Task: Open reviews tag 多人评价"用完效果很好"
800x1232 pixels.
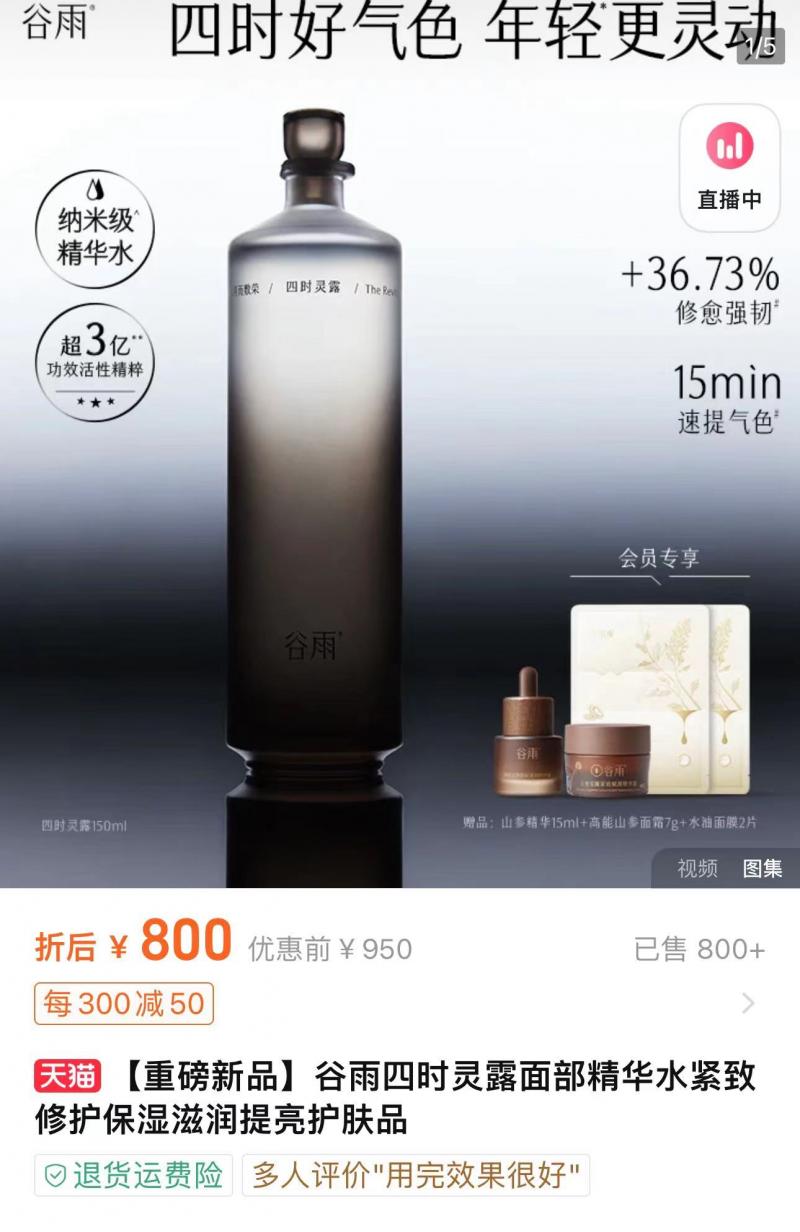Action: click(x=415, y=1175)
